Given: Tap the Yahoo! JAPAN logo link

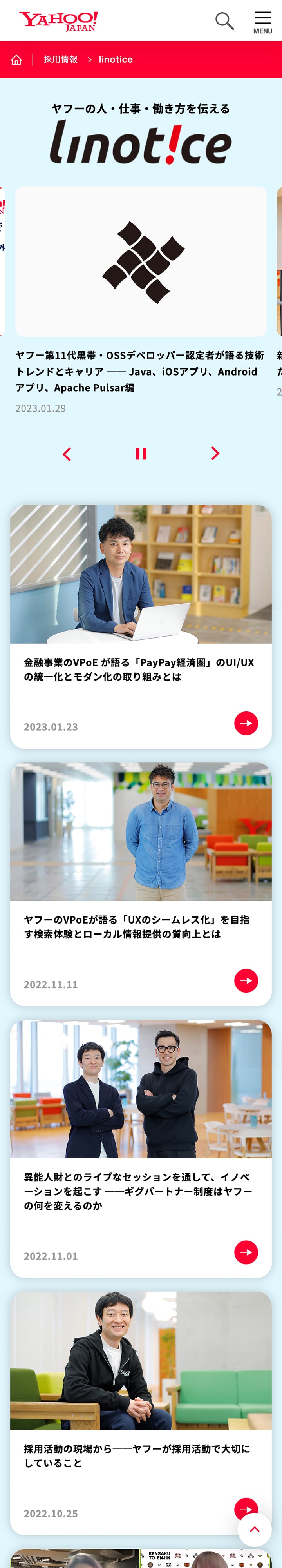Looking at the screenshot, I should pos(58,21).
